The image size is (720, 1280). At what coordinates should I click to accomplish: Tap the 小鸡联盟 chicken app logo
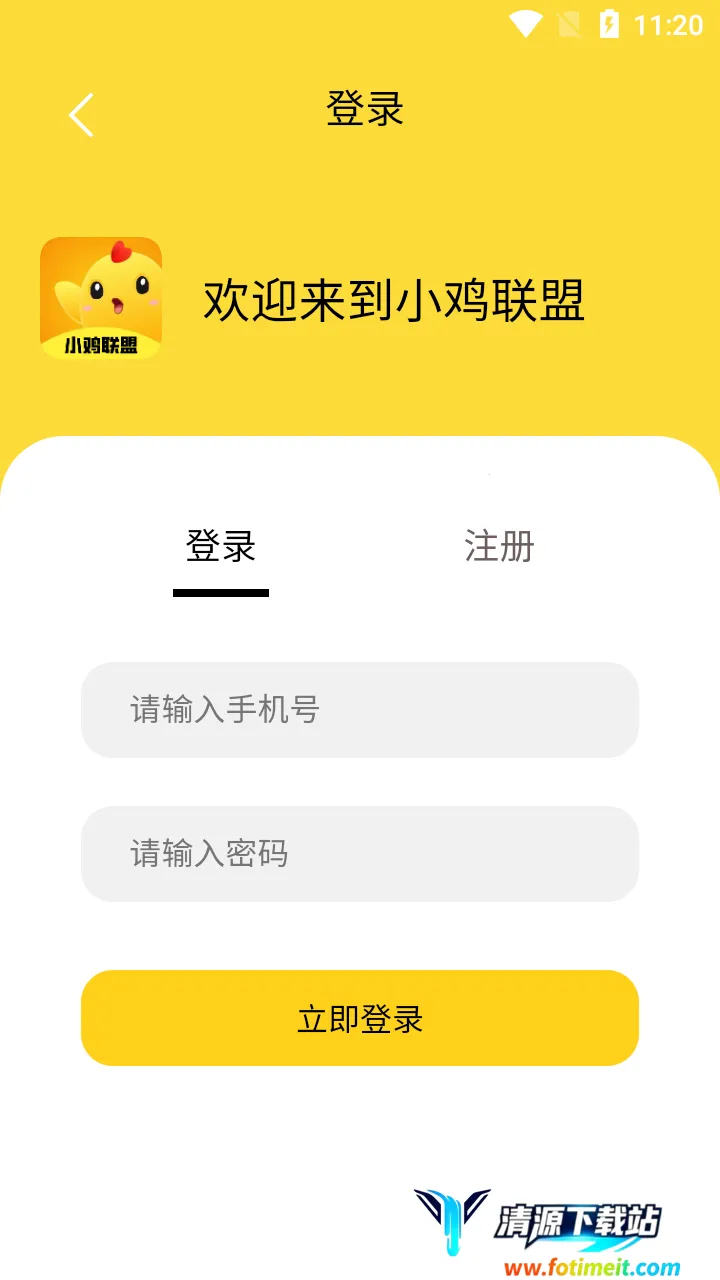100,299
